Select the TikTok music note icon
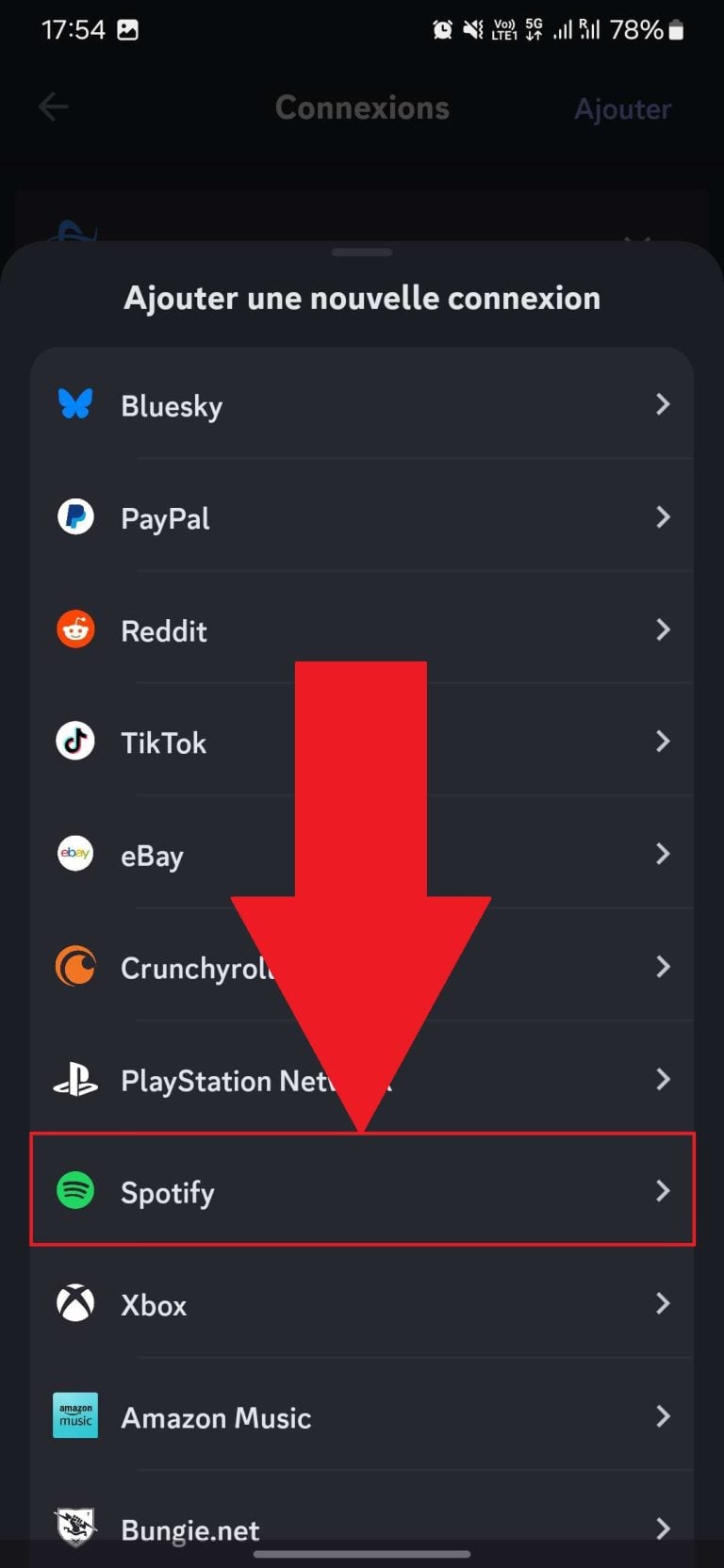724x1568 pixels. pos(74,742)
